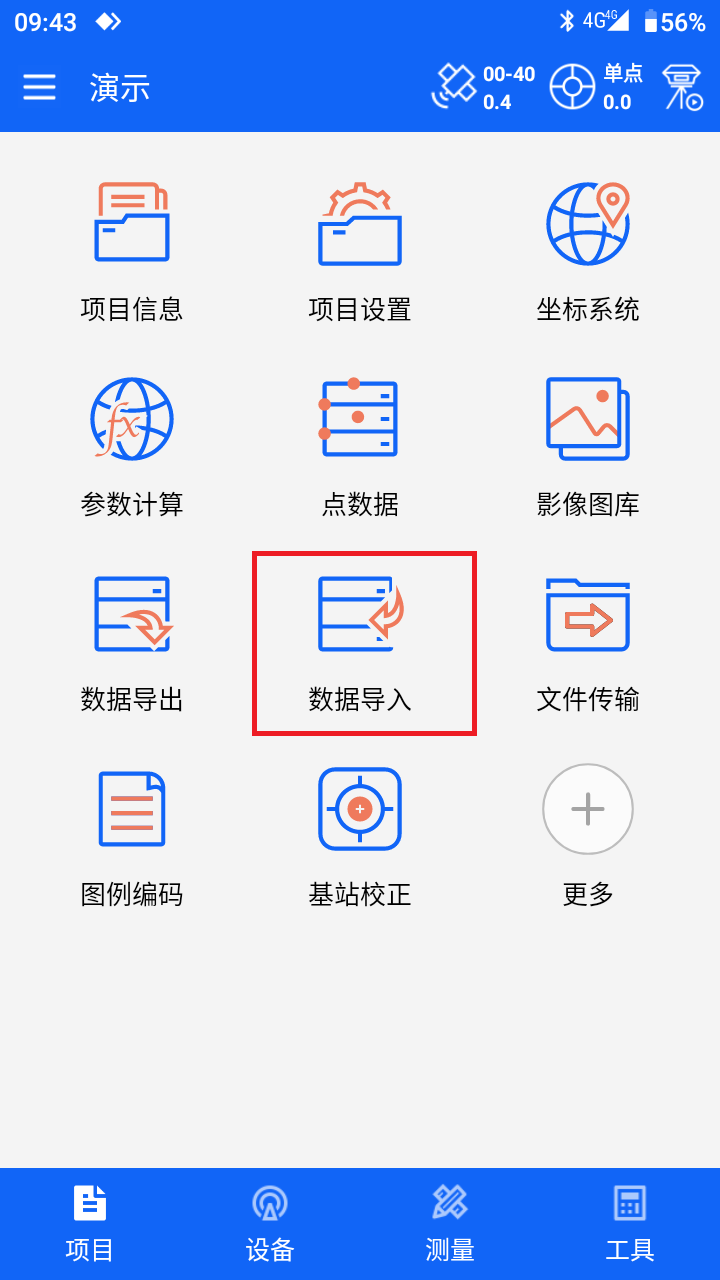Tap the 单点 positioning status icon
720x1280 pixels.
573,87
